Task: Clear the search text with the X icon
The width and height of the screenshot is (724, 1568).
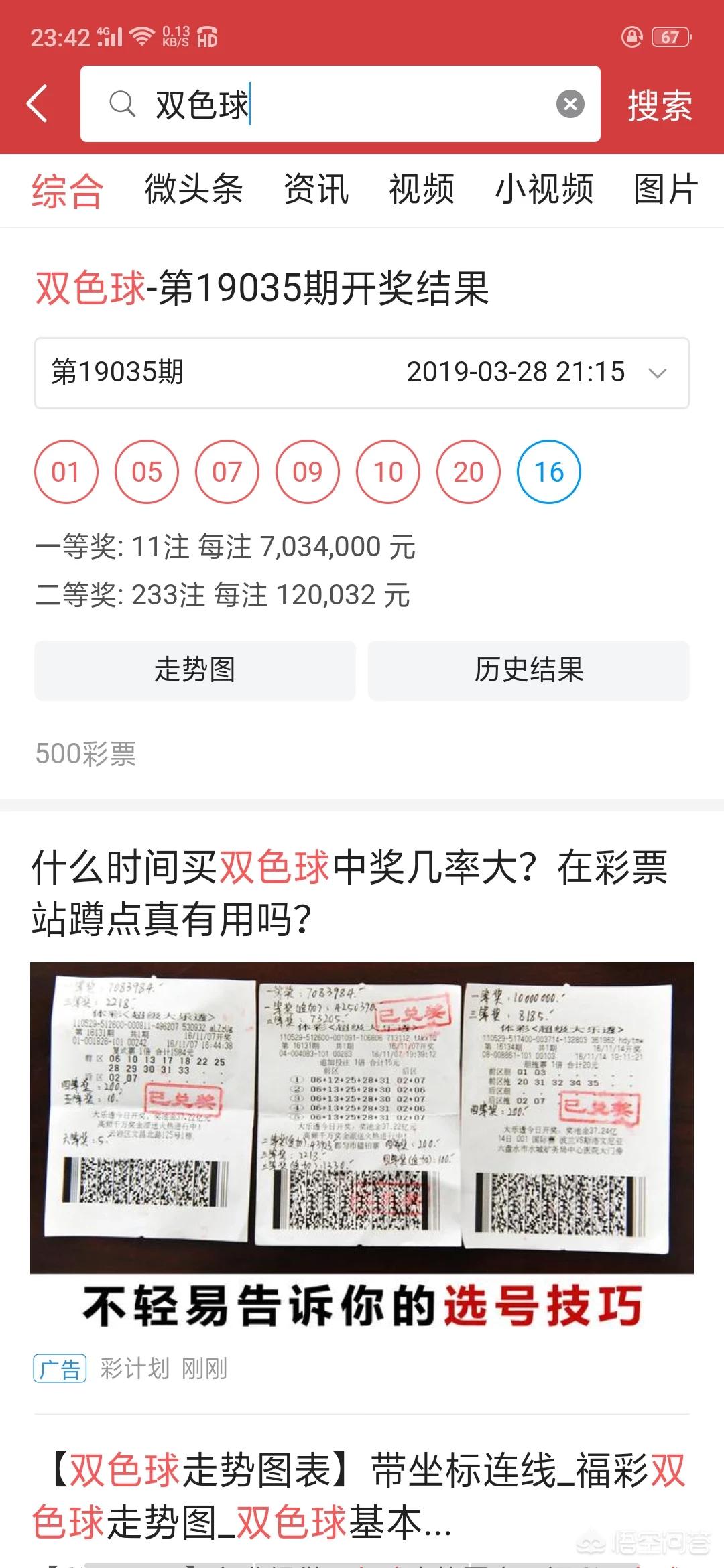Action: pyautogui.click(x=570, y=104)
